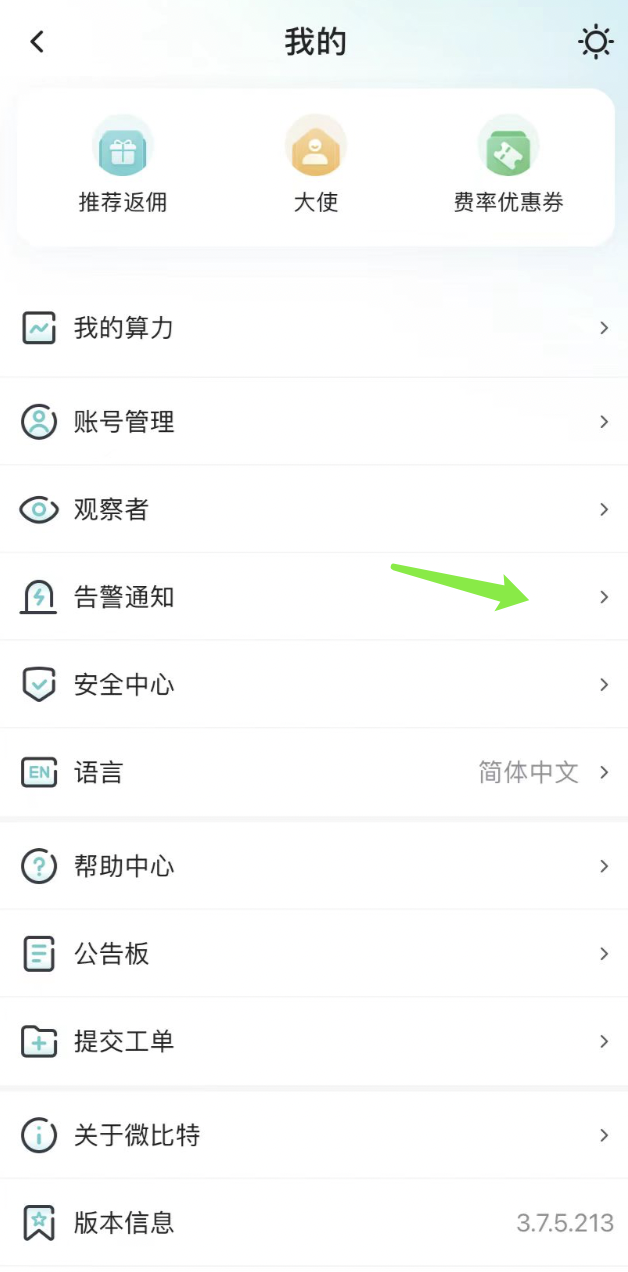This screenshot has height=1272, width=628.
Task: Toggle the light/dark theme sun icon
Action: click(595, 42)
